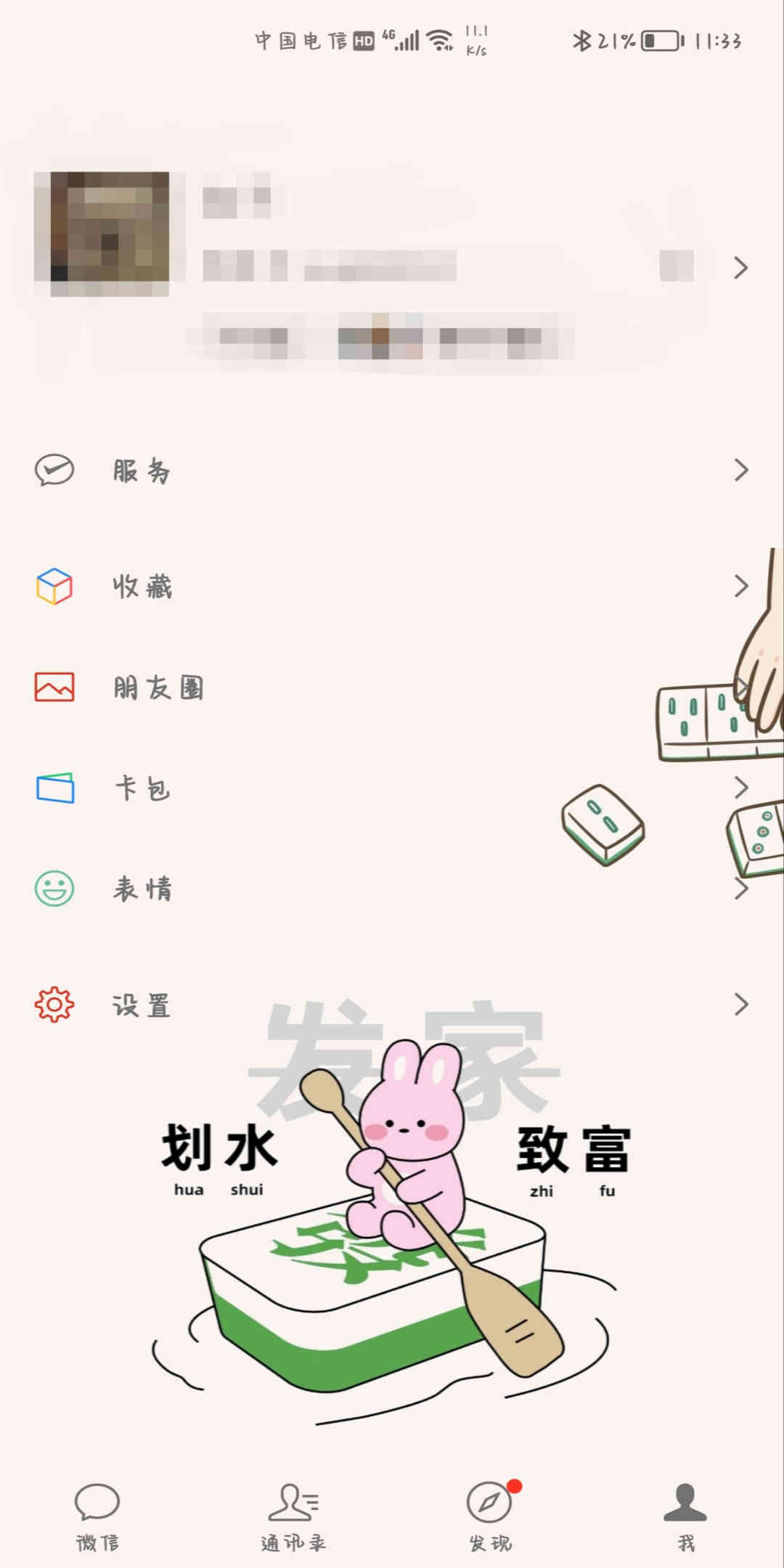The height and width of the screenshot is (1568, 784).
Task: Open 朋友圈 moments
Action: tap(392, 687)
